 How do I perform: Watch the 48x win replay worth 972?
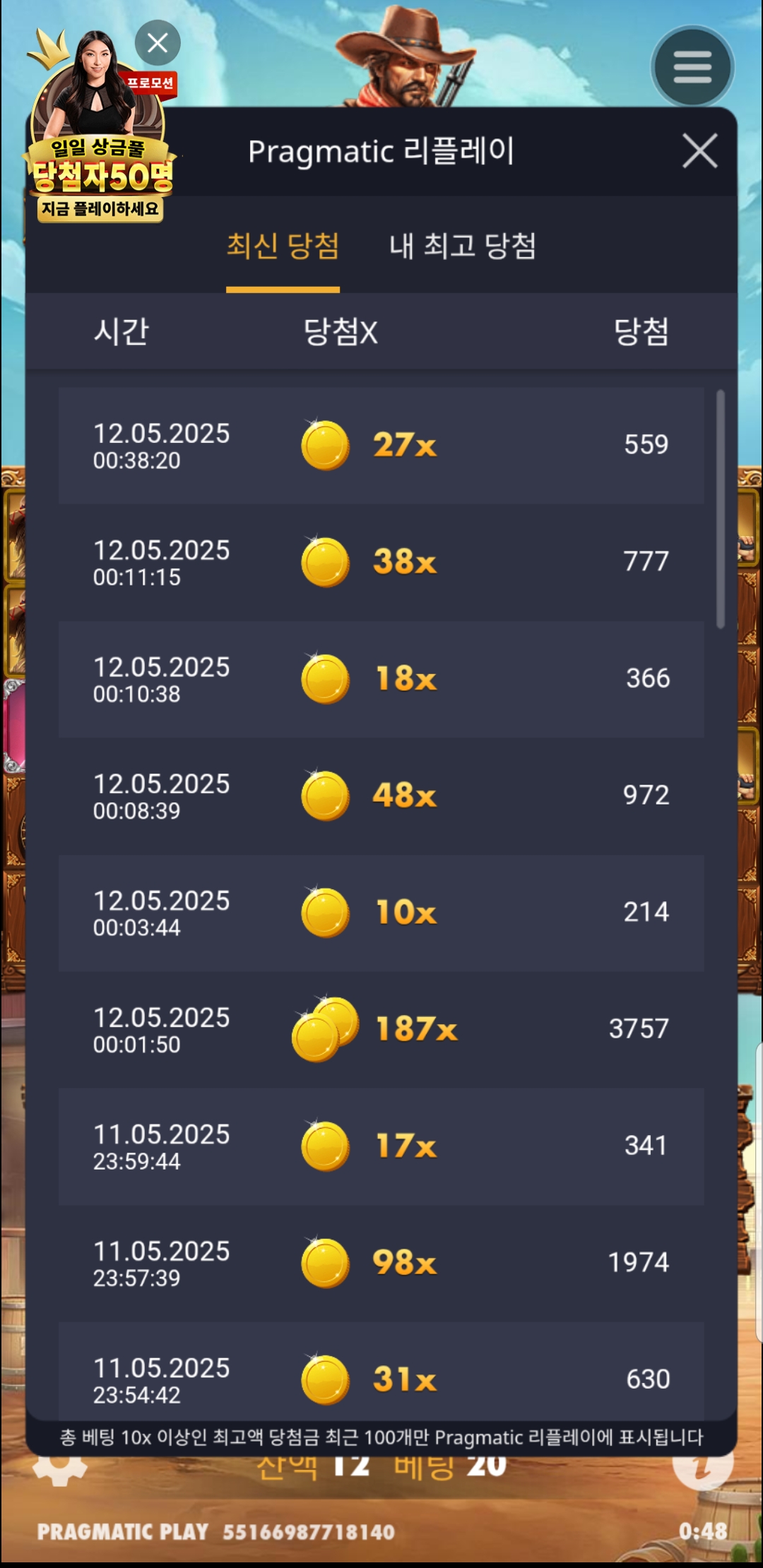click(381, 795)
